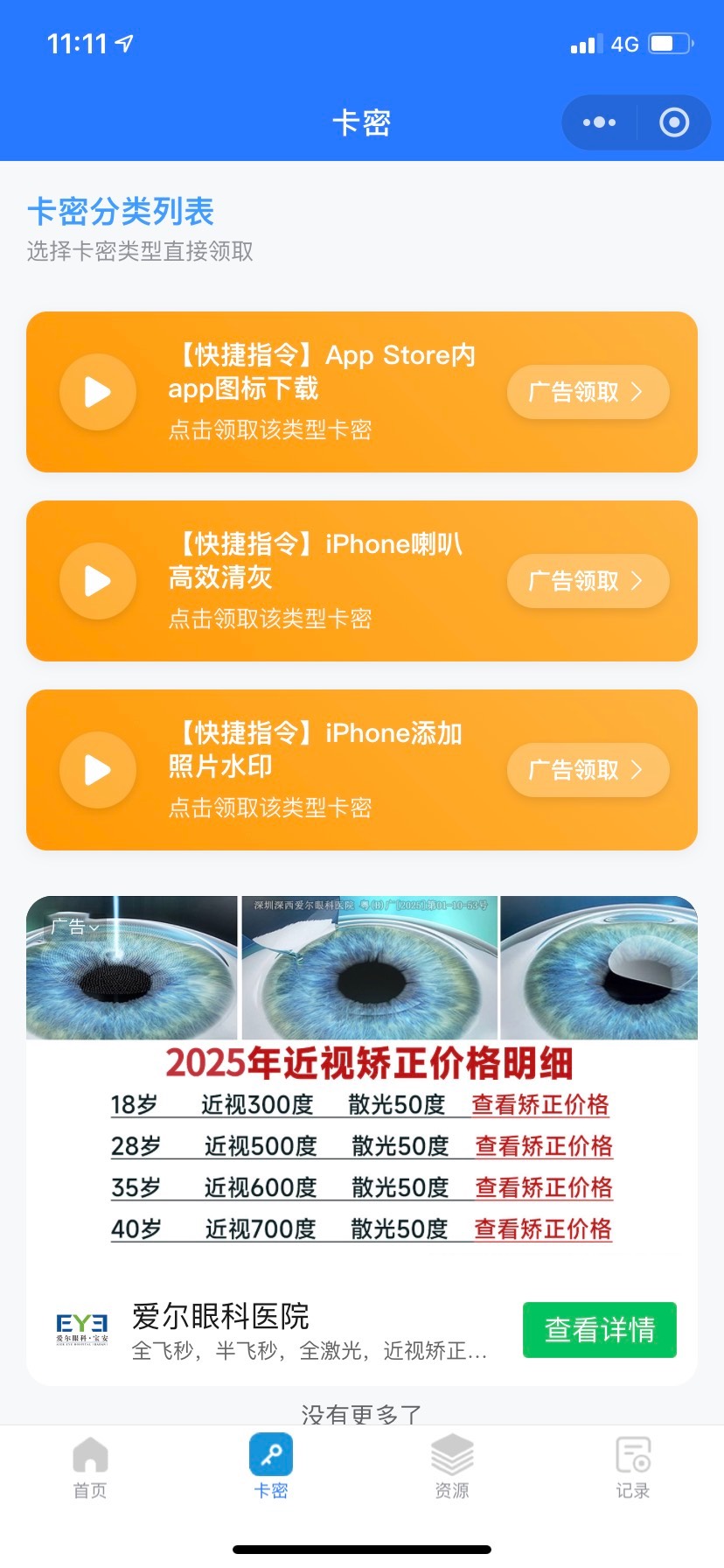
Task: Open the 记录 tab
Action: click(x=633, y=1466)
